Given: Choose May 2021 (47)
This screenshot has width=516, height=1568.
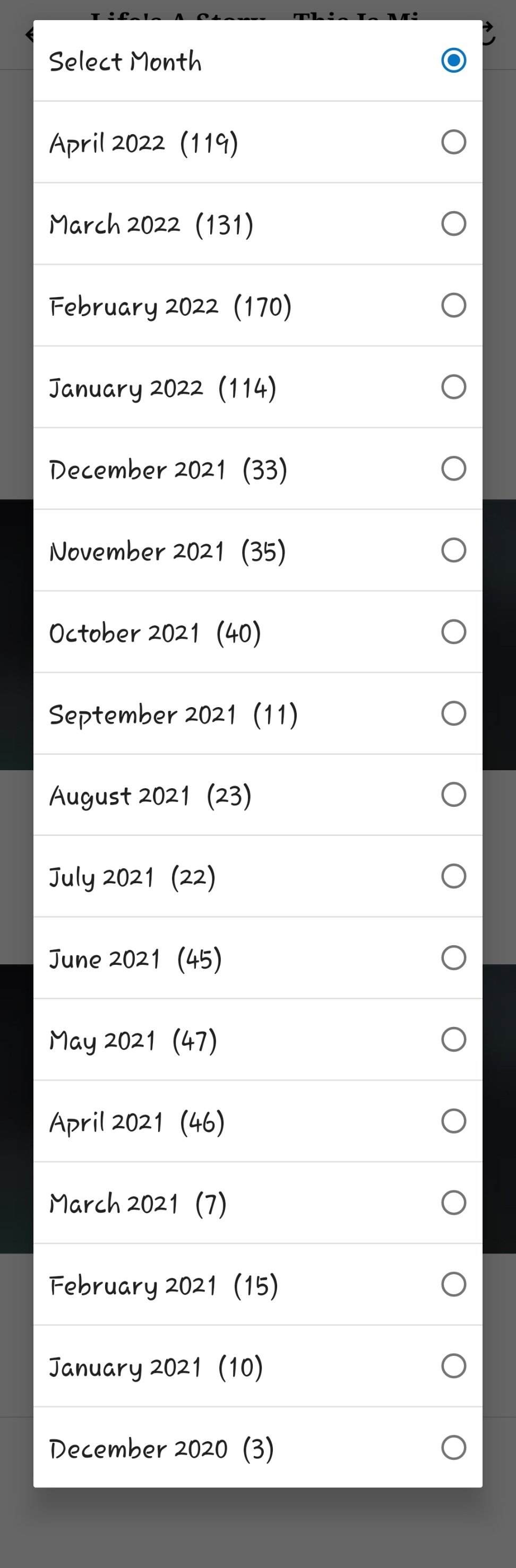Looking at the screenshot, I should pyautogui.click(x=257, y=1040).
